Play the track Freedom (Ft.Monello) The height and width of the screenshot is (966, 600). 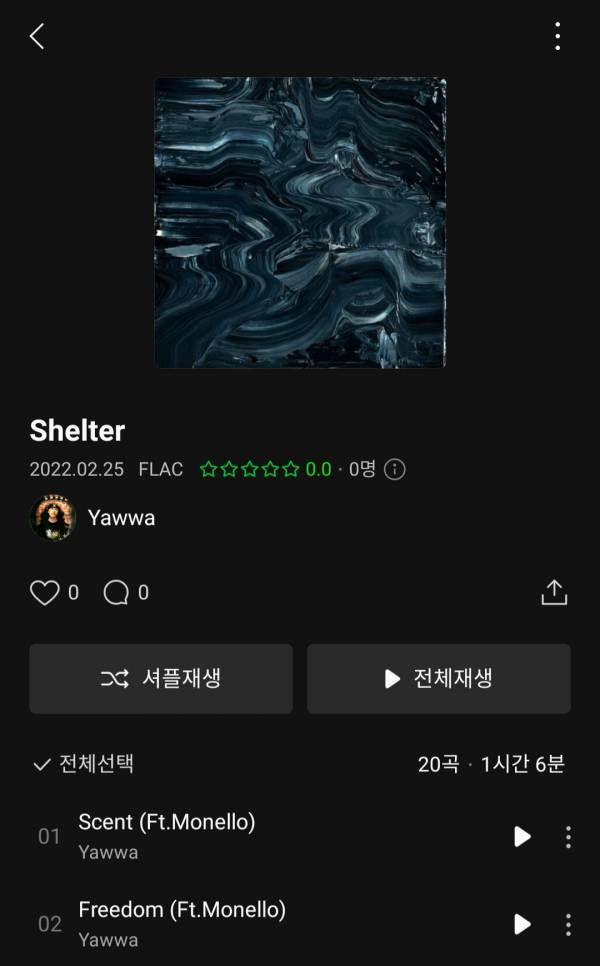click(x=522, y=924)
